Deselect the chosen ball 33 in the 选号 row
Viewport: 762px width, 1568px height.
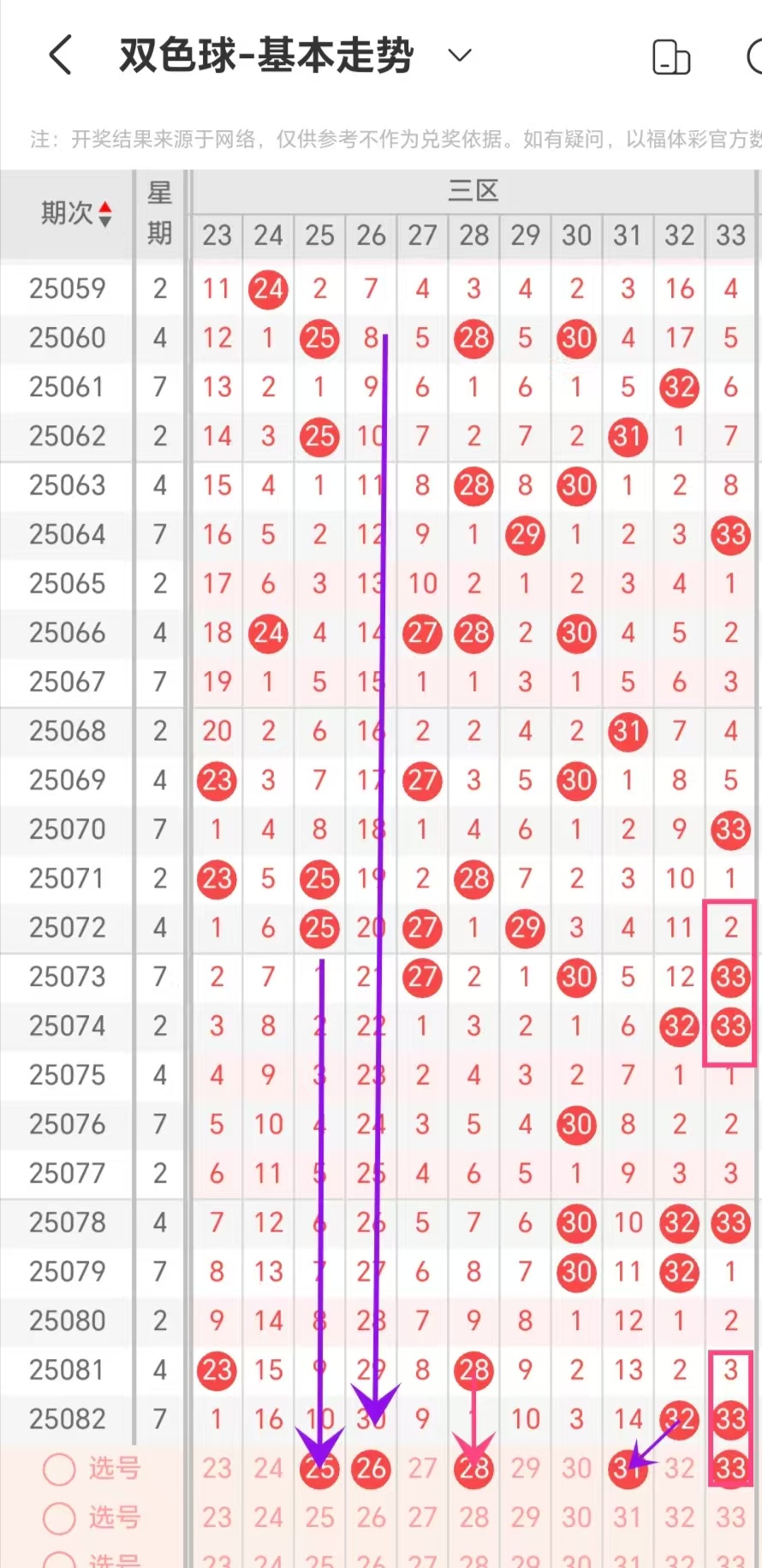(x=730, y=1469)
